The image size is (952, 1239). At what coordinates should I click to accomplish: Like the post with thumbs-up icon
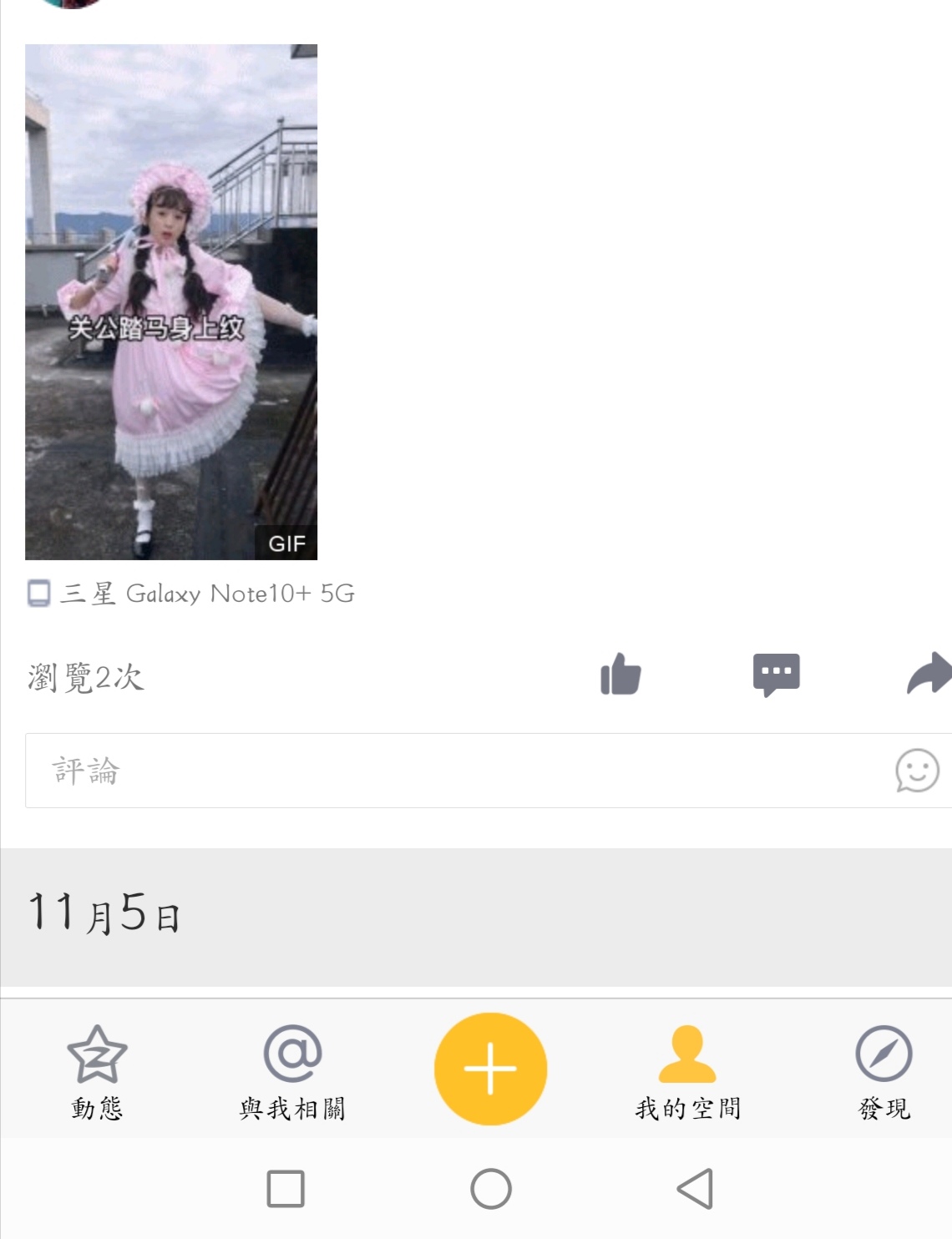tap(620, 674)
